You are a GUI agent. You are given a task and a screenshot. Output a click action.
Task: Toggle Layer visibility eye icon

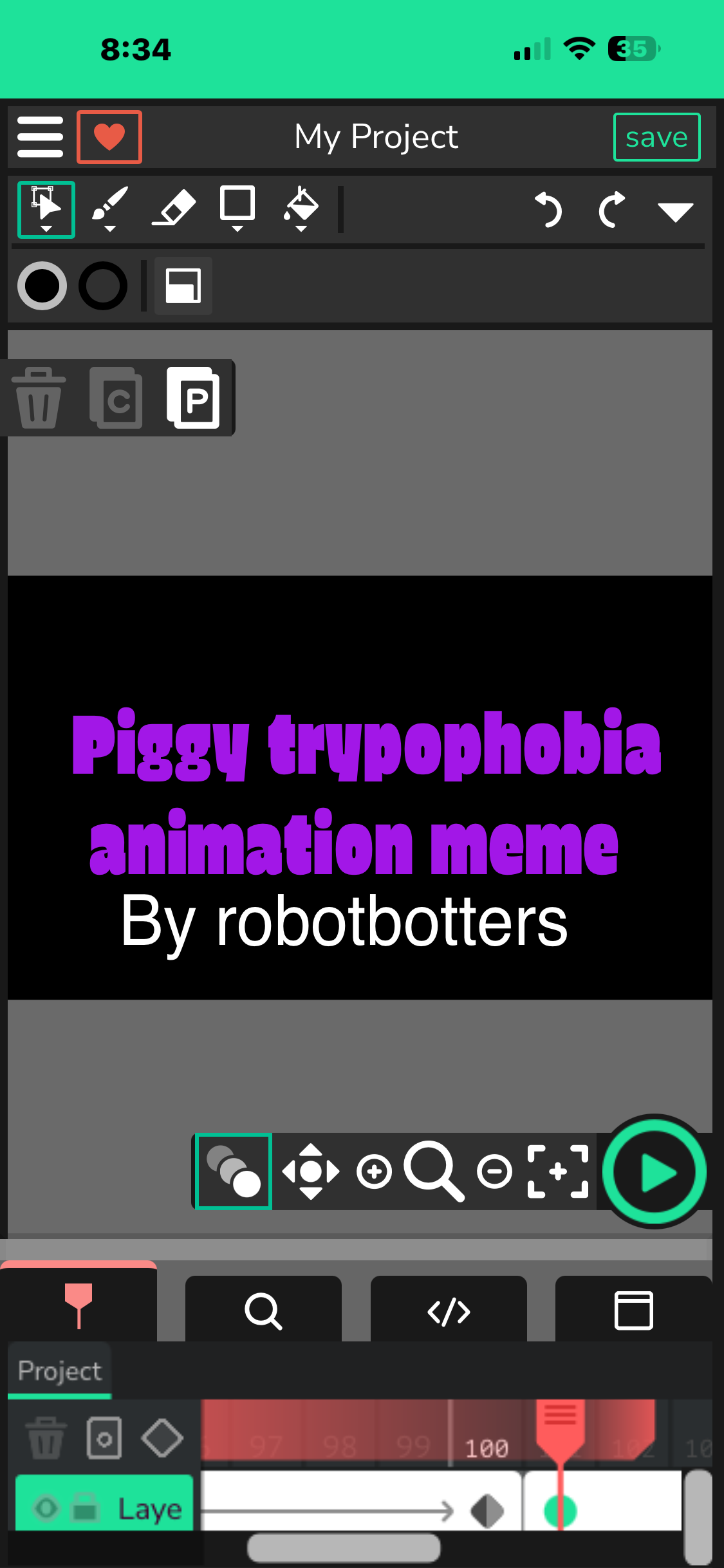click(x=46, y=1507)
